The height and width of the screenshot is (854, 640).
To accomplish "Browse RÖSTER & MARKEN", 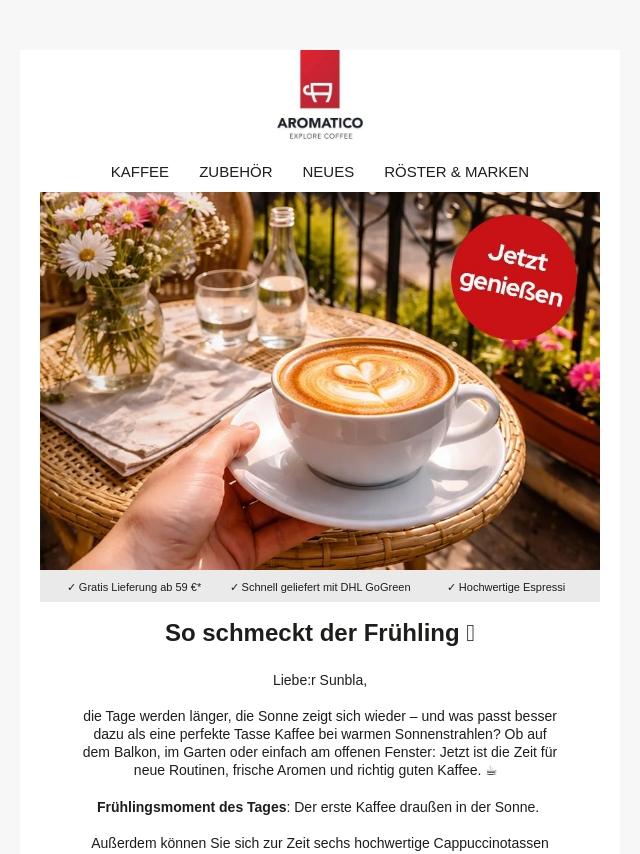I will click(456, 172).
